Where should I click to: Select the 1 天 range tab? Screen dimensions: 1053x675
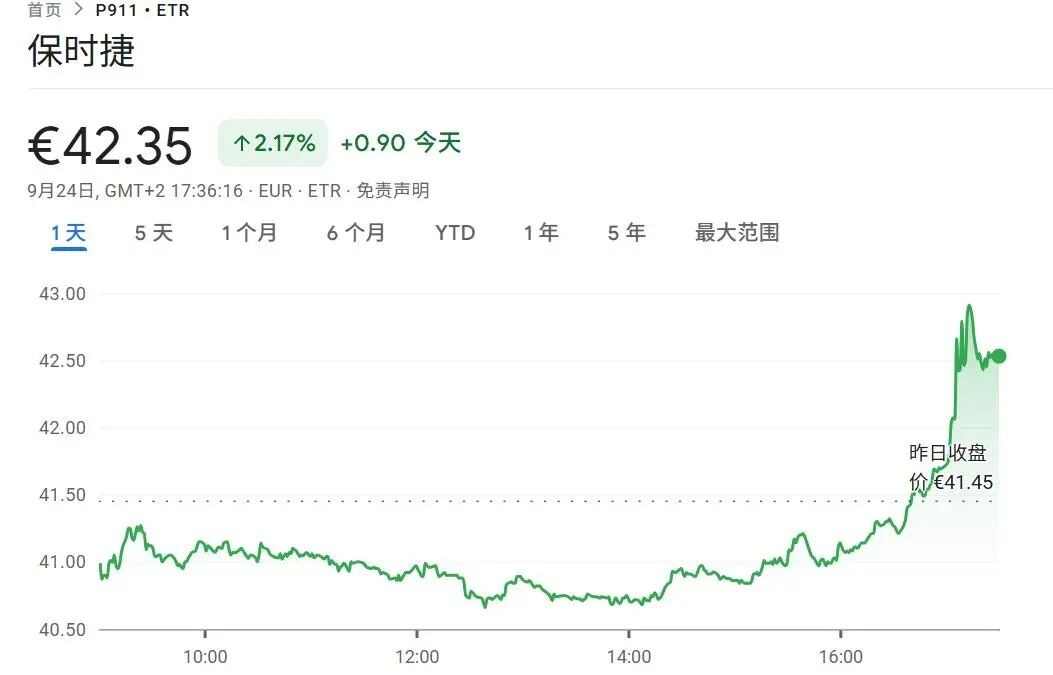[69, 233]
